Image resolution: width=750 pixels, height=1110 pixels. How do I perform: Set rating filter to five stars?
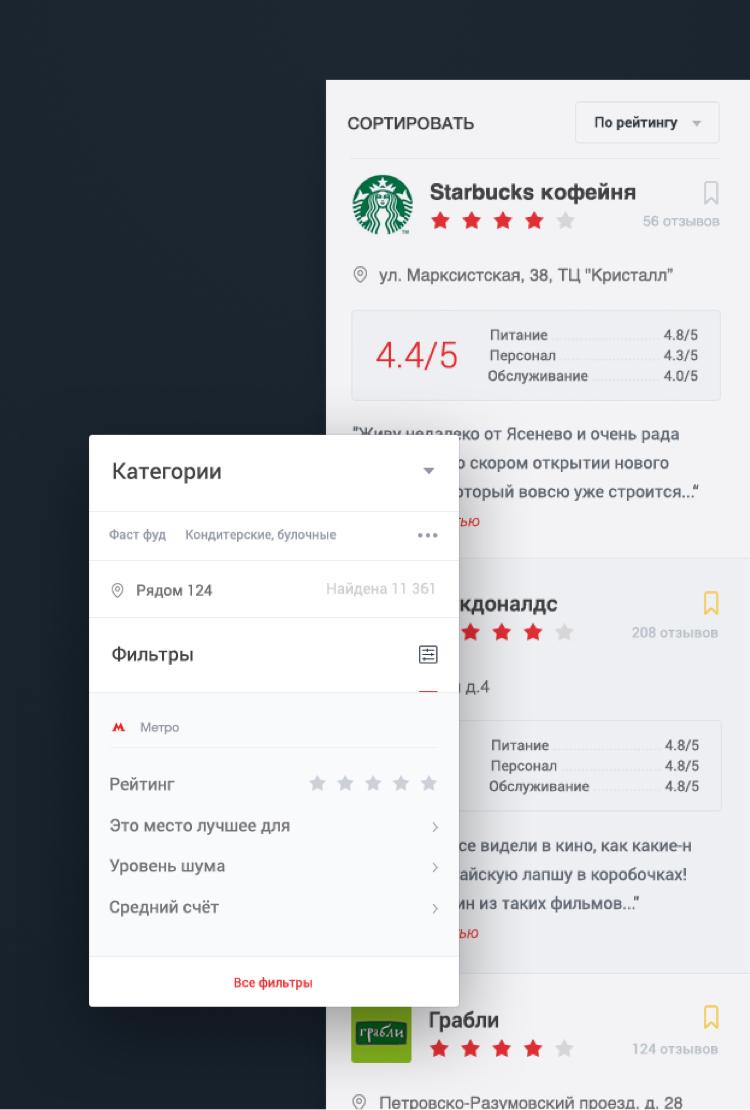pyautogui.click(x=429, y=783)
